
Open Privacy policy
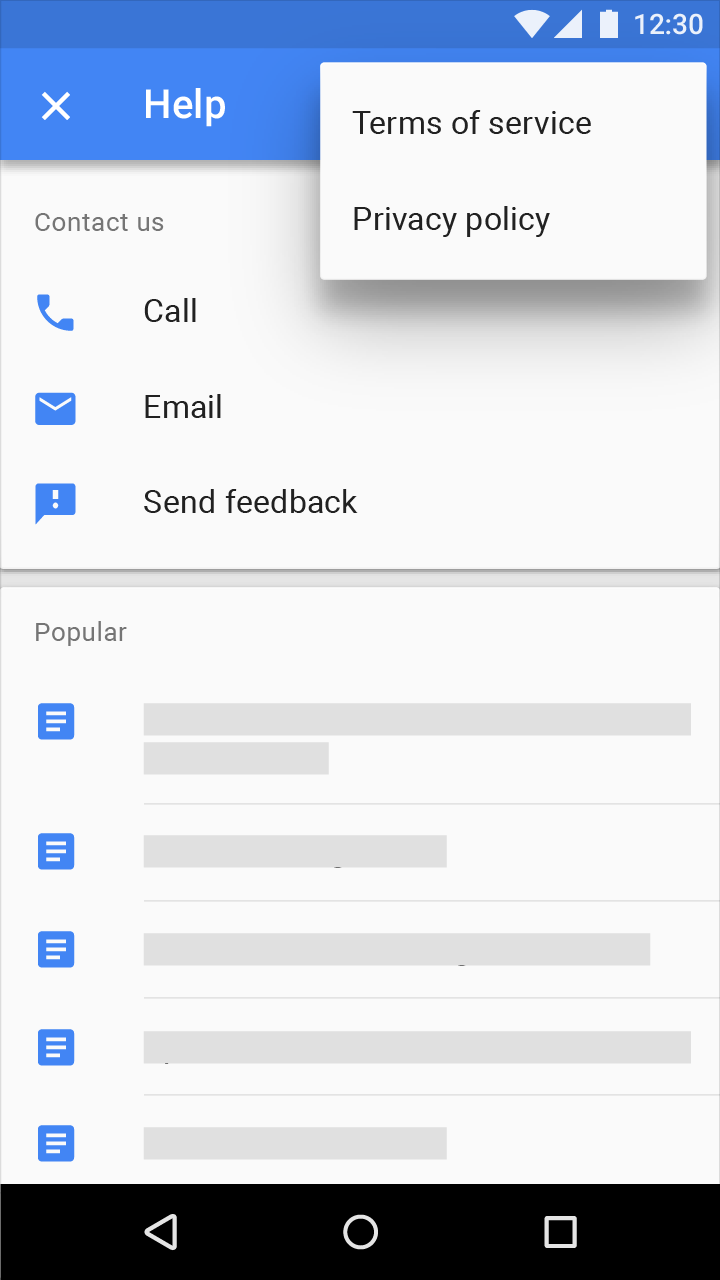point(513,219)
